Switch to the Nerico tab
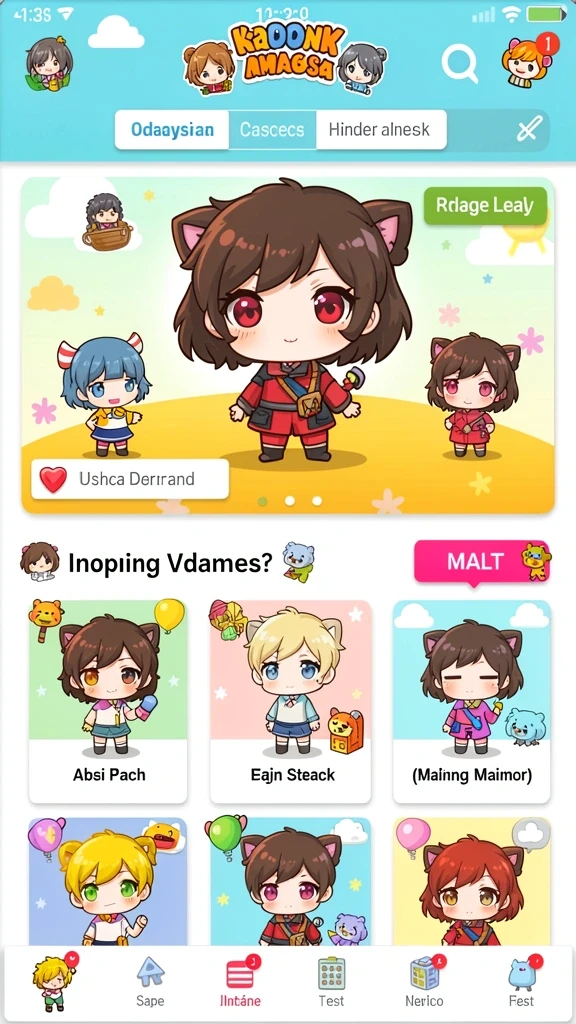Viewport: 576px width, 1024px height. pyautogui.click(x=424, y=982)
